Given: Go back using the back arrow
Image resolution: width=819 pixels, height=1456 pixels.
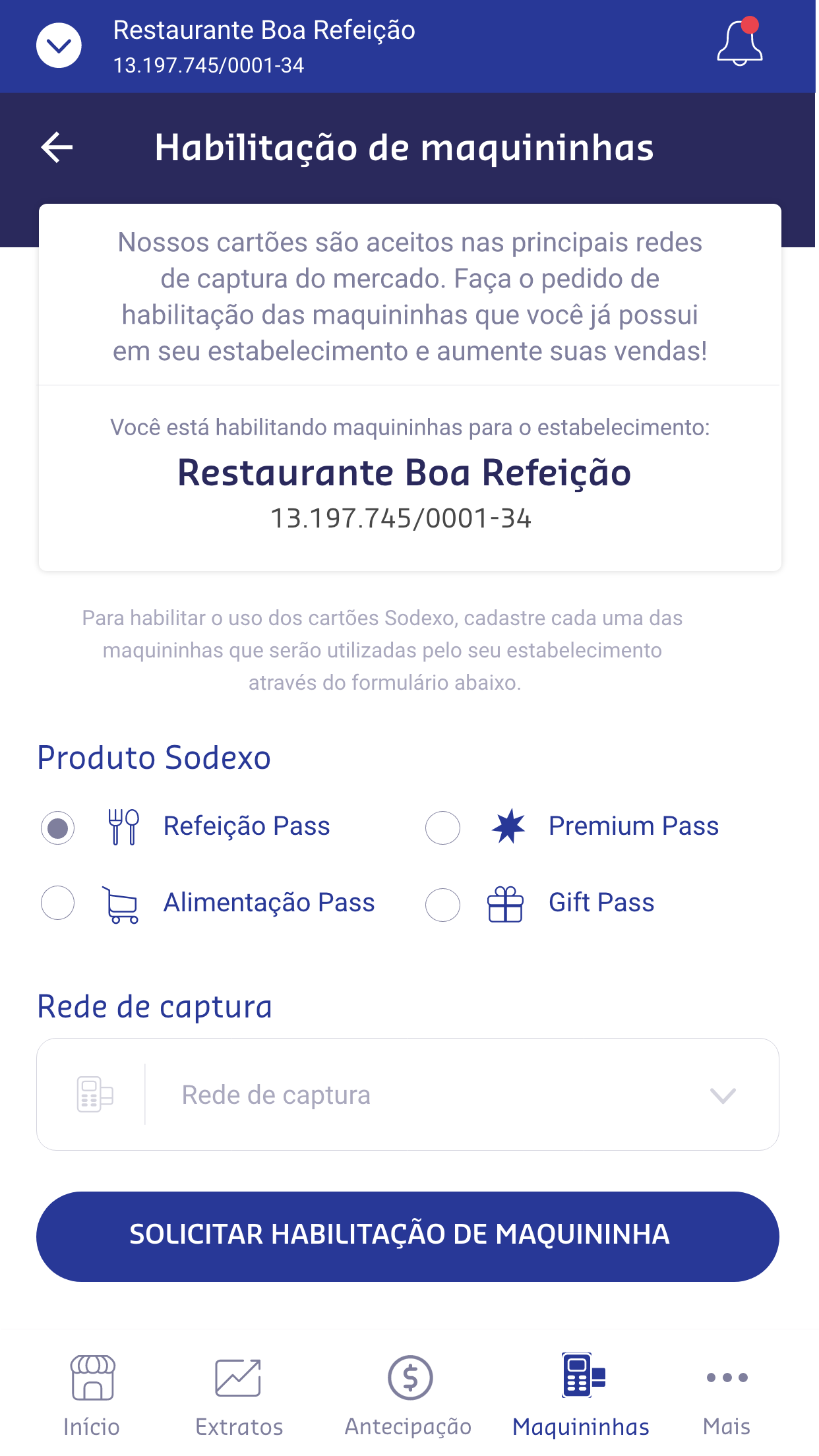Looking at the screenshot, I should (58, 148).
